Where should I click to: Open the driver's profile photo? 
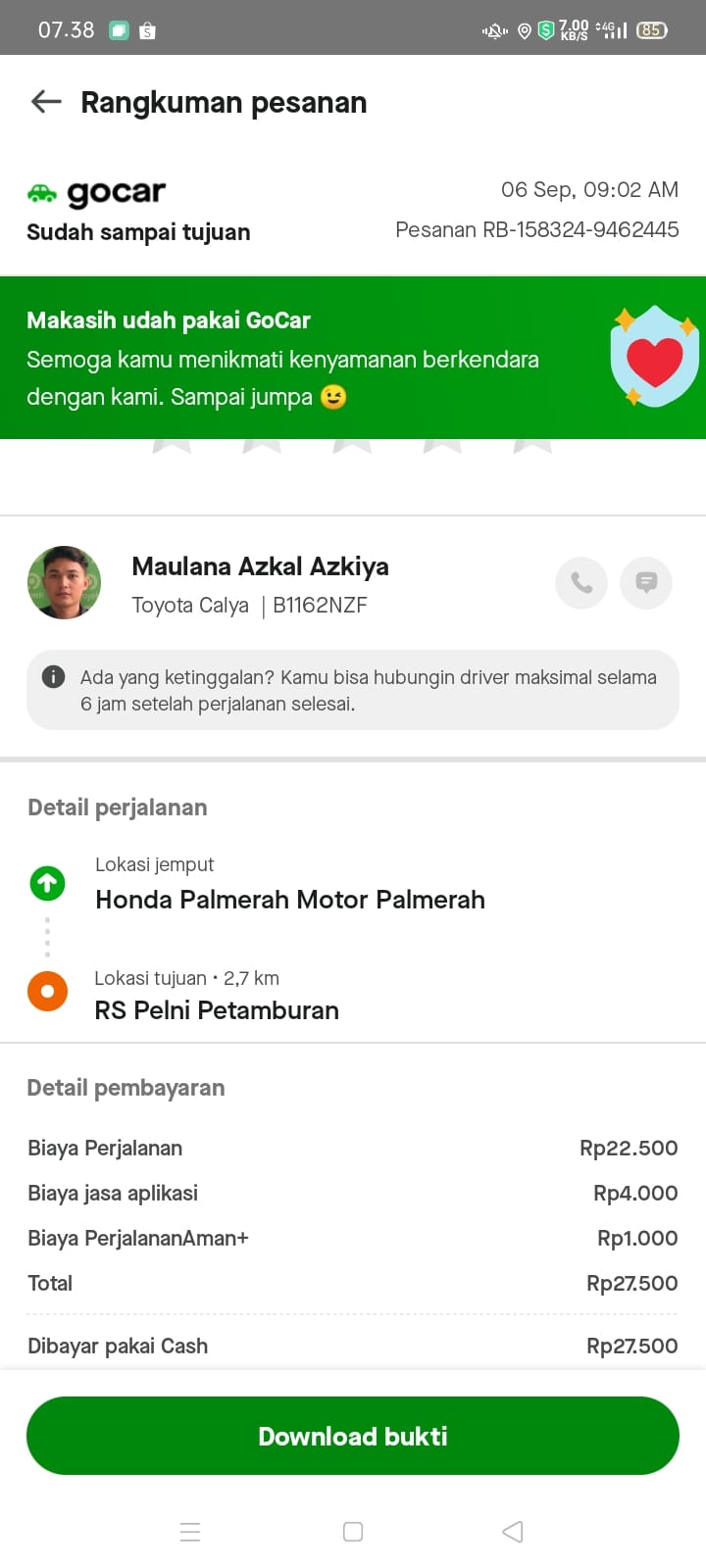[x=65, y=583]
